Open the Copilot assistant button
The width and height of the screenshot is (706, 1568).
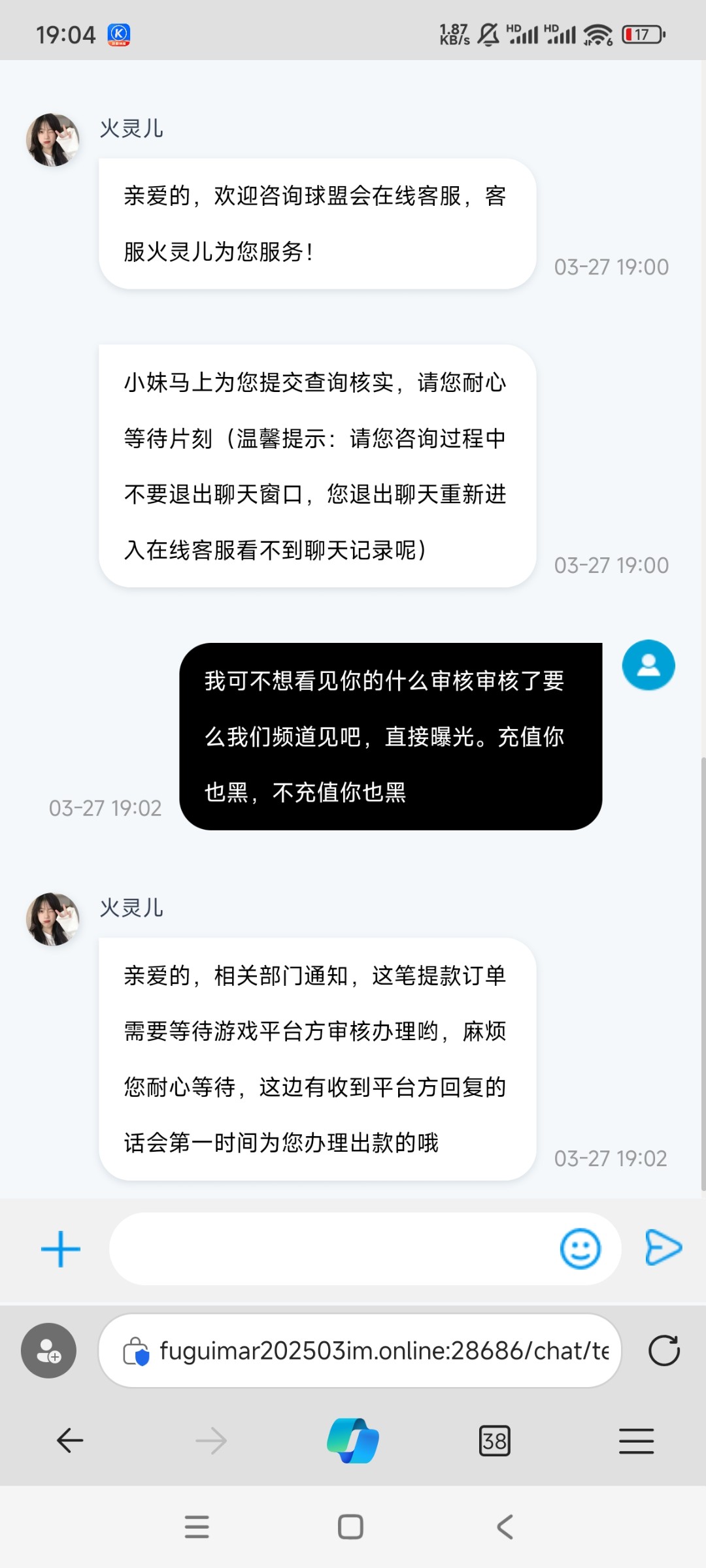click(353, 1441)
